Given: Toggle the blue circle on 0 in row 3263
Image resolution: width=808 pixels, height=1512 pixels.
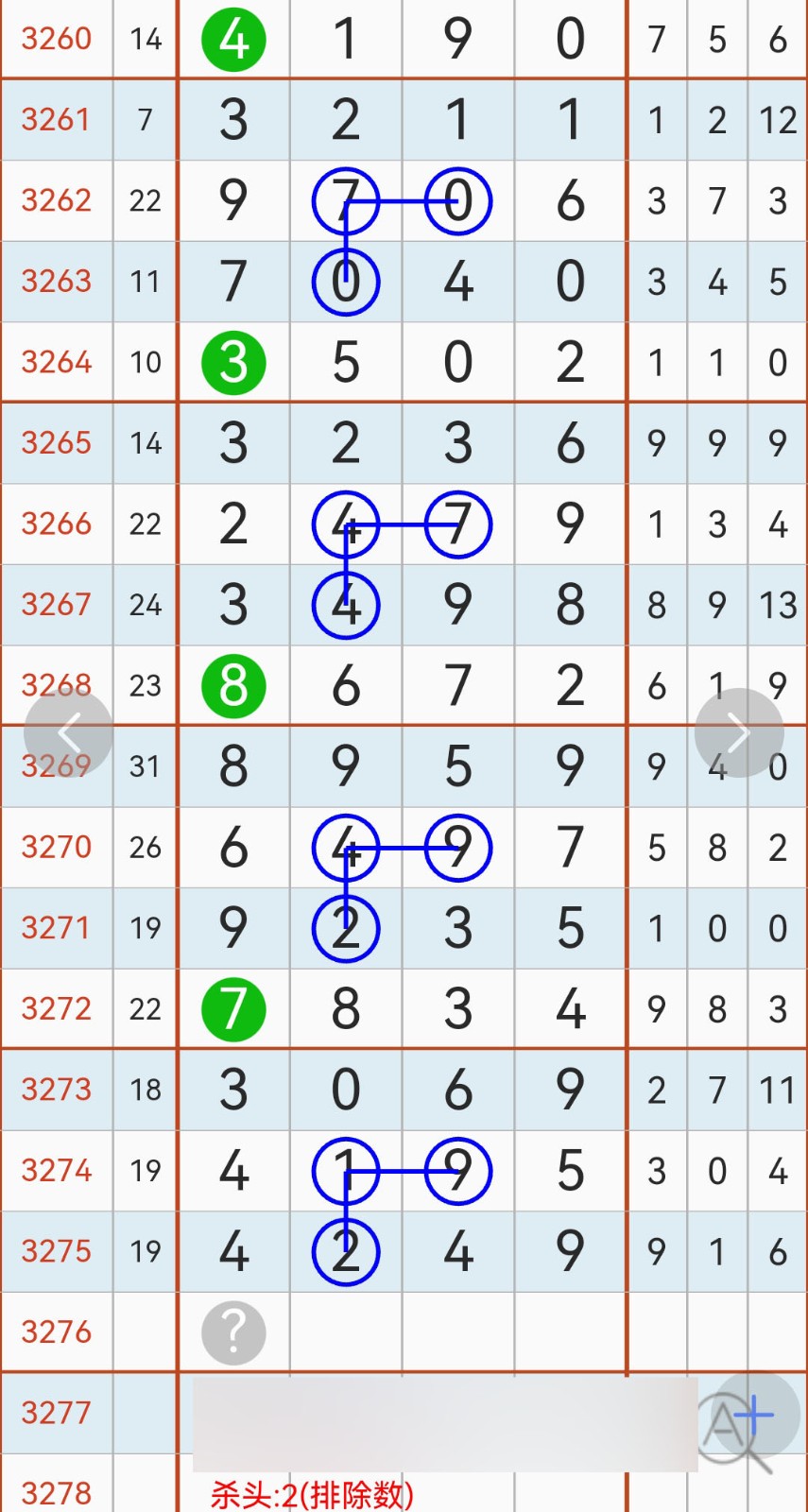Looking at the screenshot, I should coord(345,281).
